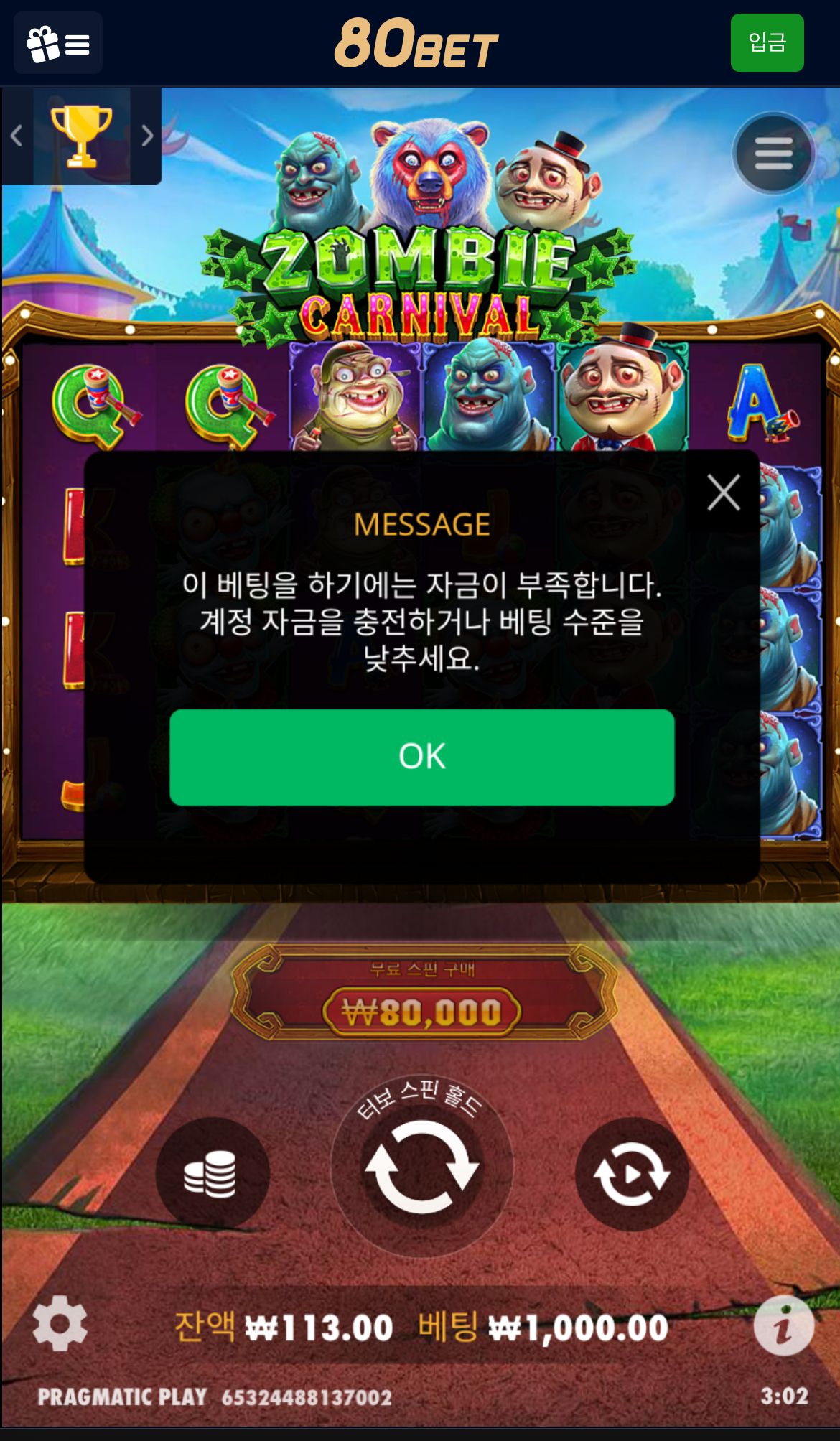
Task: Spin the reels with the center button
Action: coord(421,1167)
